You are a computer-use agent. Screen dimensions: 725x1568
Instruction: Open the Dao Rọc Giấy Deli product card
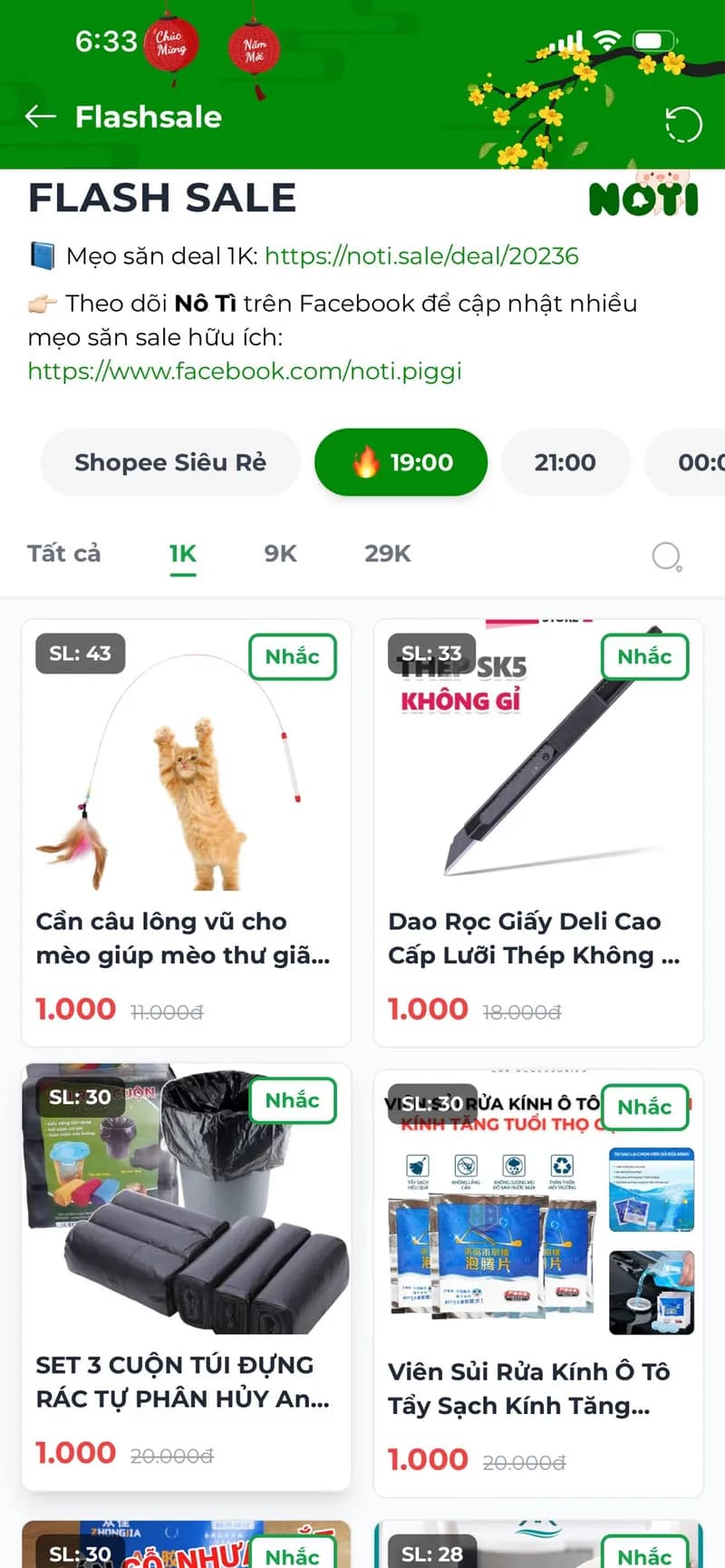pos(538,938)
